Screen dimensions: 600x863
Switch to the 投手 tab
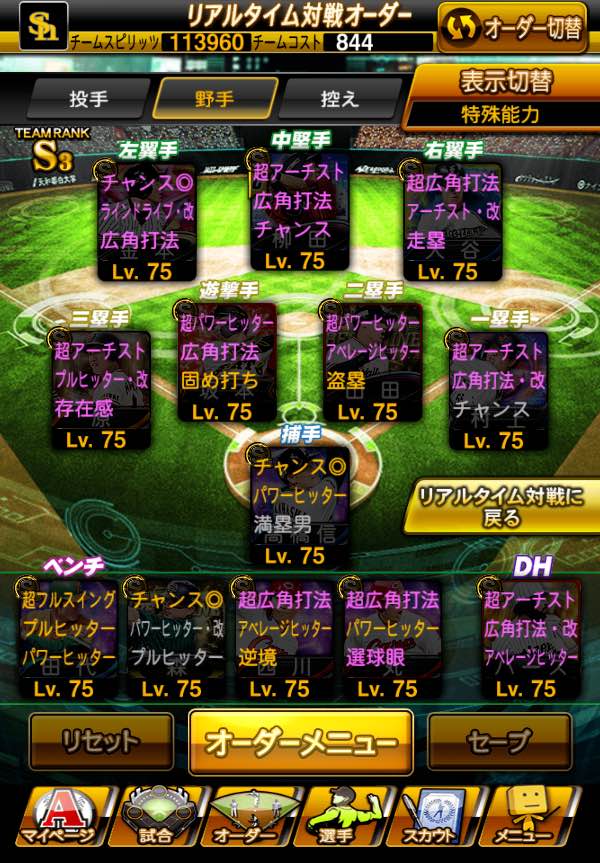click(89, 99)
